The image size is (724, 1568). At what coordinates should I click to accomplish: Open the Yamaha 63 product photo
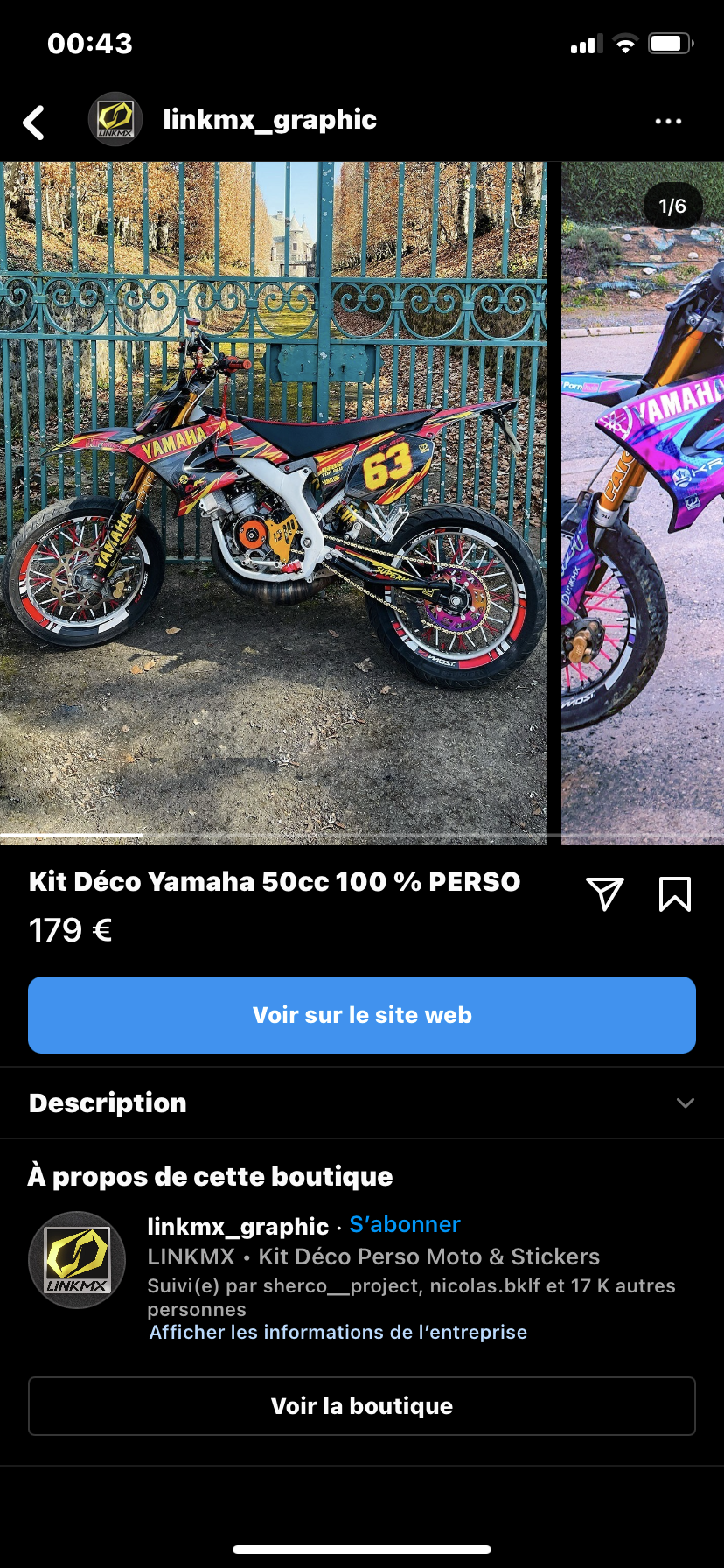point(273,502)
